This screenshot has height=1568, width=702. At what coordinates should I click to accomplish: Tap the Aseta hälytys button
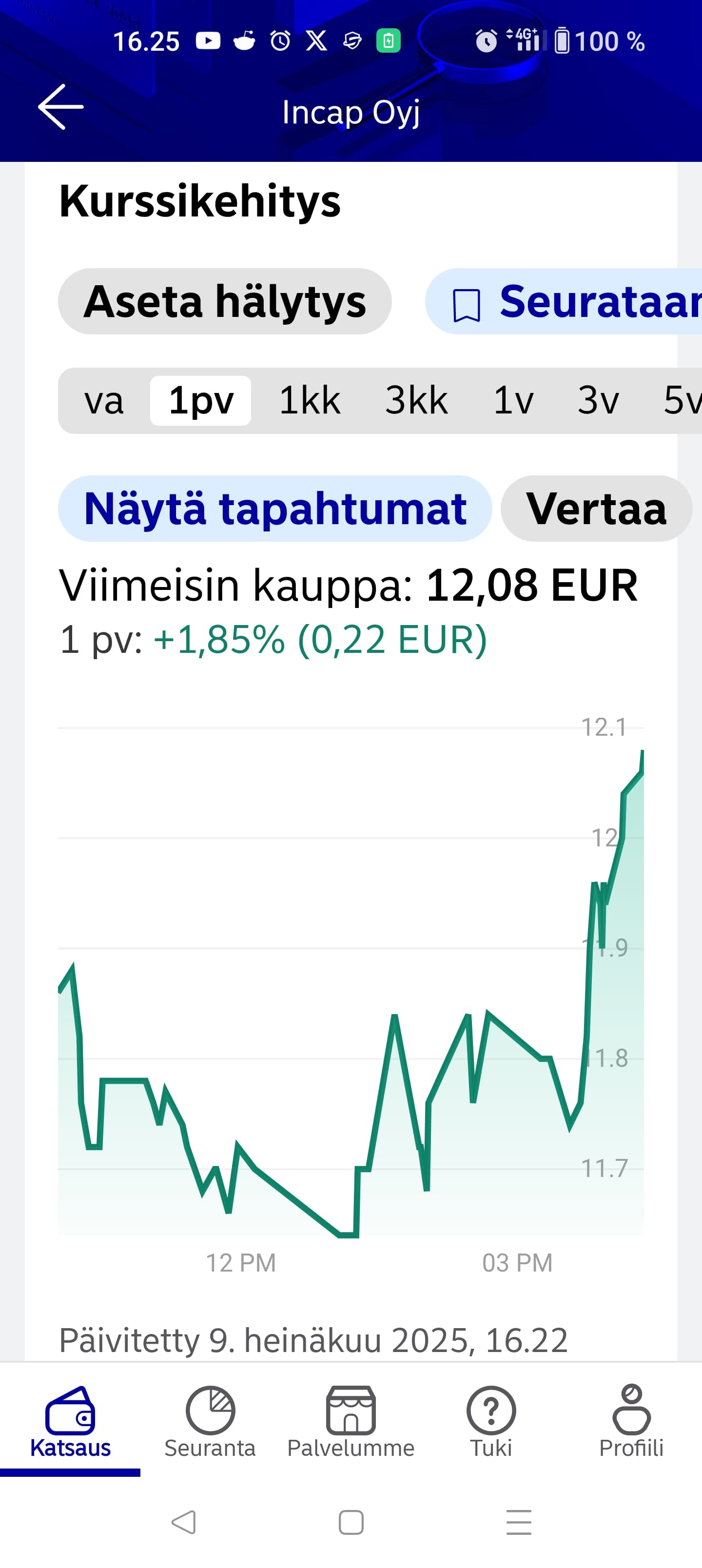225,301
